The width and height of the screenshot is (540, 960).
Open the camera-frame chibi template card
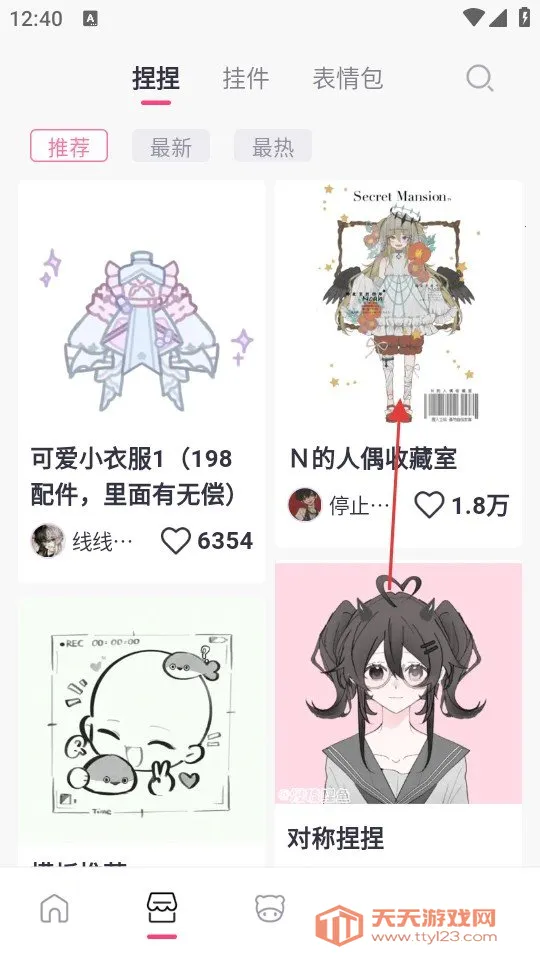141,732
